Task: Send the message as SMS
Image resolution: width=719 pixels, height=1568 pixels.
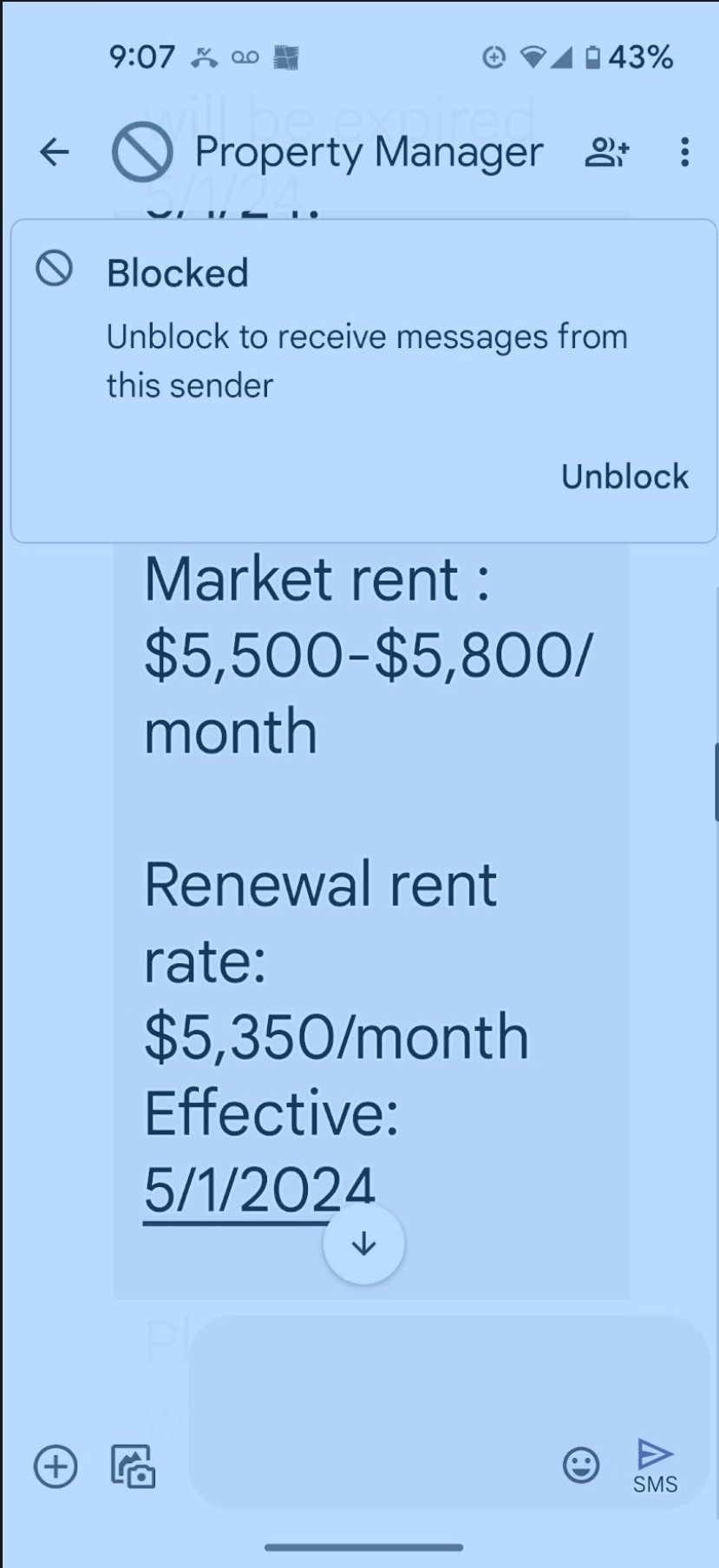Action: click(655, 1466)
